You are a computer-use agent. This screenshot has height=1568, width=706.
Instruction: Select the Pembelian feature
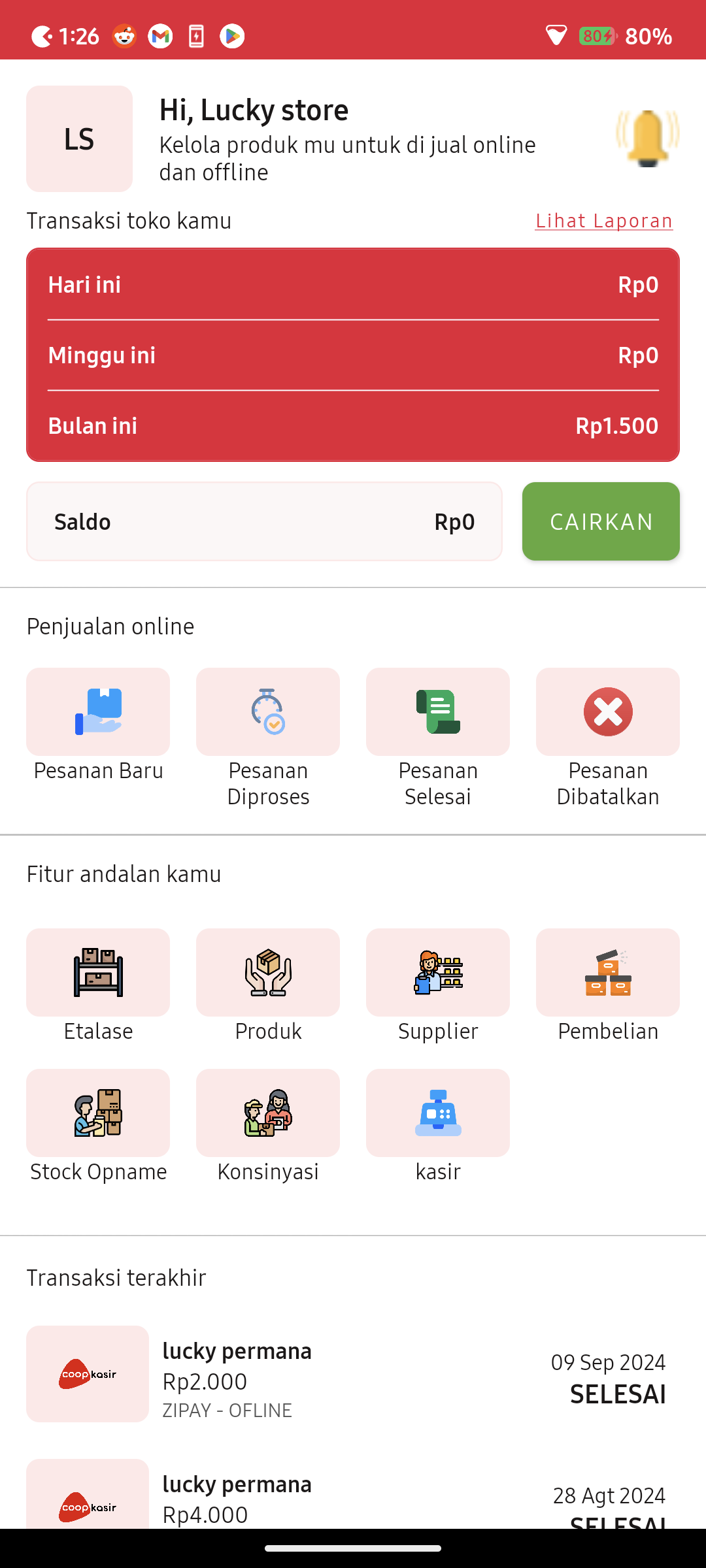tap(608, 972)
